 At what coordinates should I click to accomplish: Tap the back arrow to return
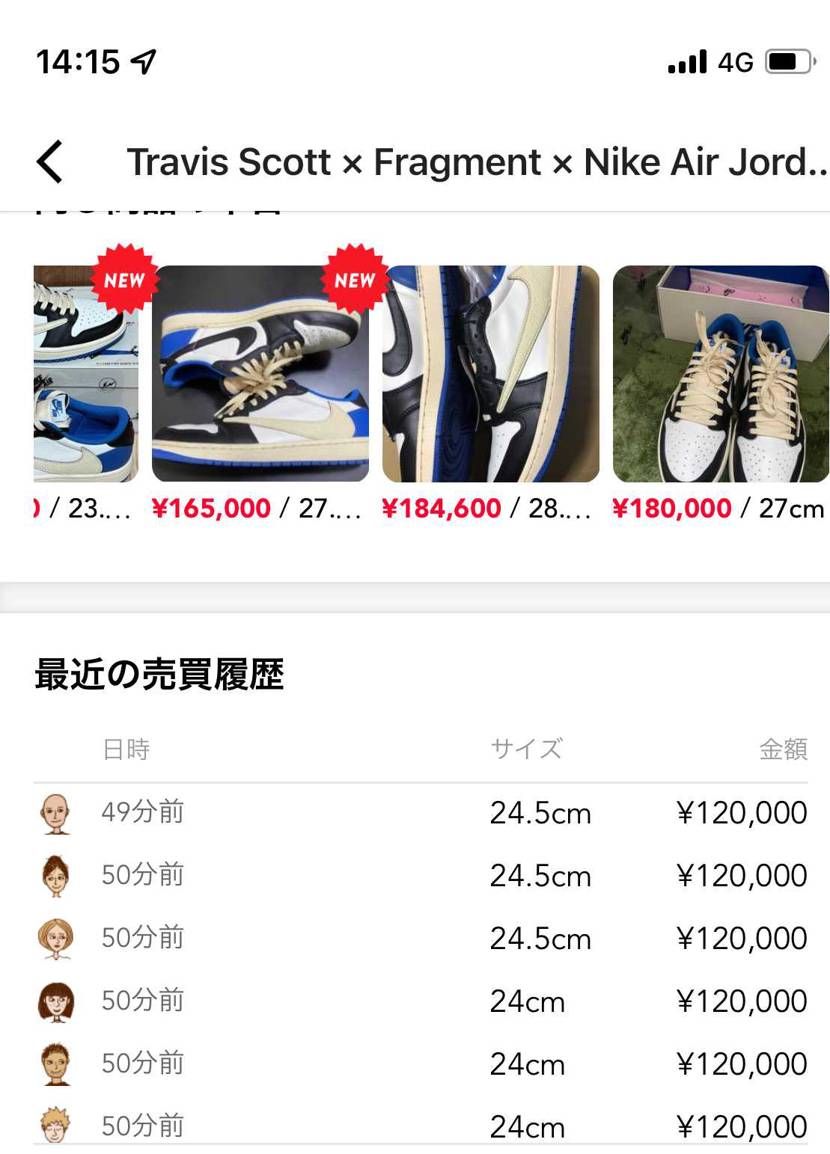50,161
